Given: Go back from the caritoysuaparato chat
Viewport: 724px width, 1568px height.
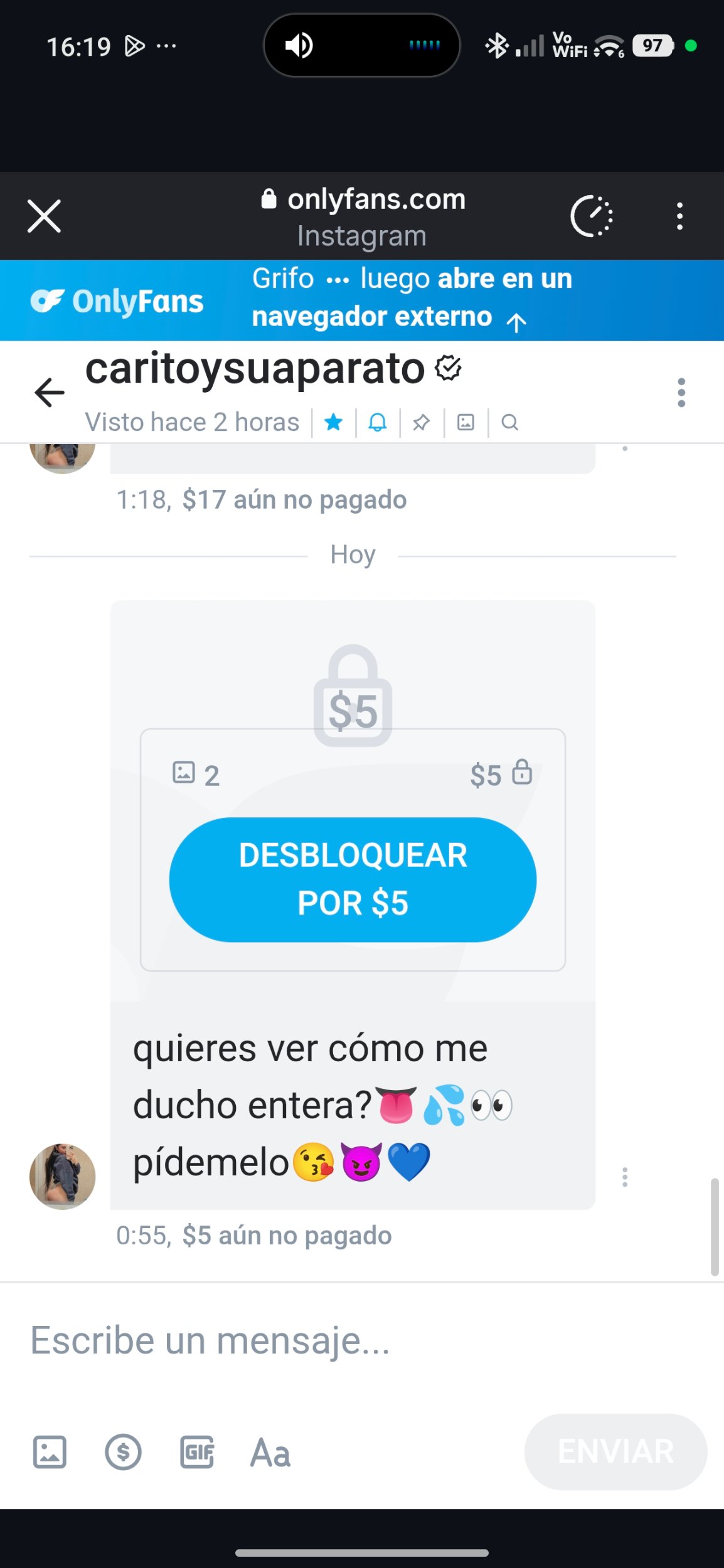Looking at the screenshot, I should point(50,393).
